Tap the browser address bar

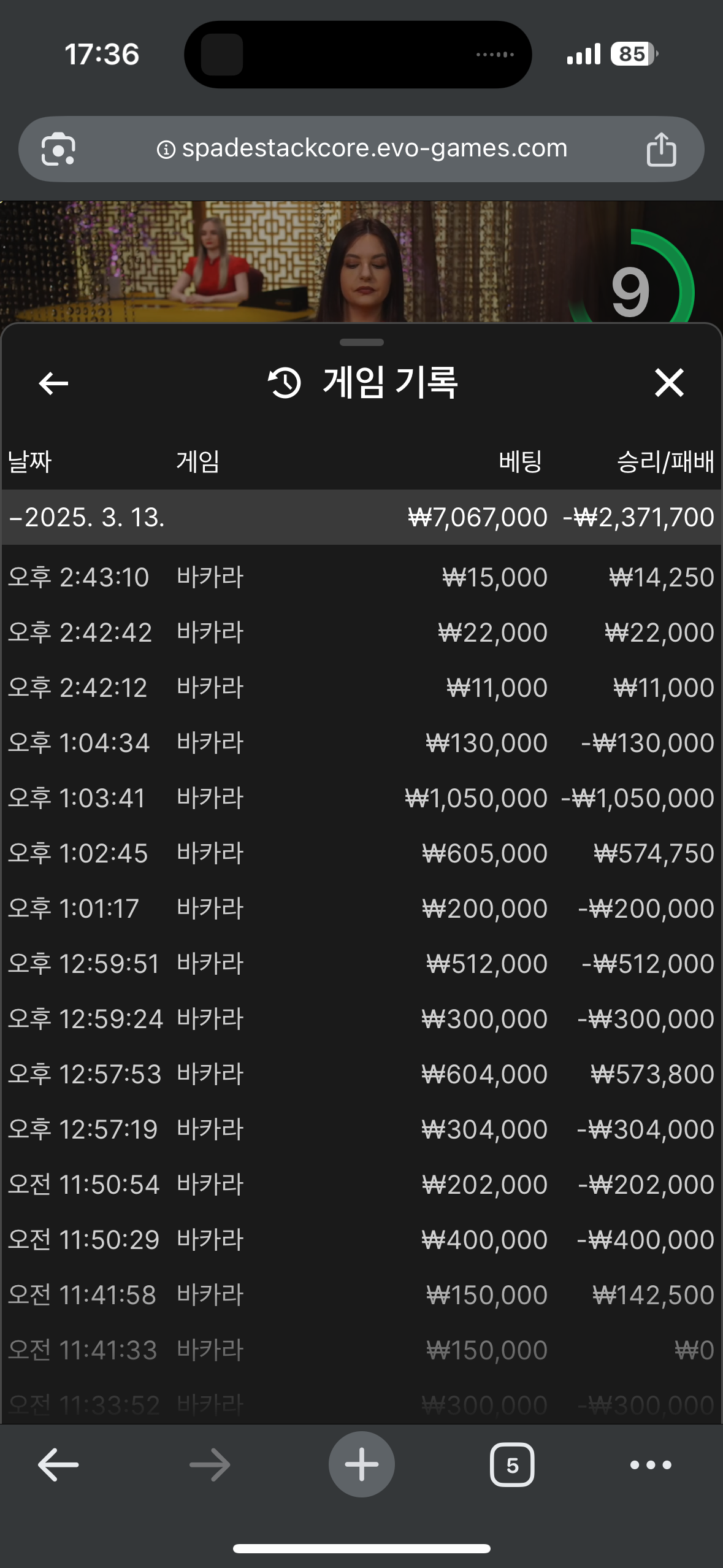362,148
